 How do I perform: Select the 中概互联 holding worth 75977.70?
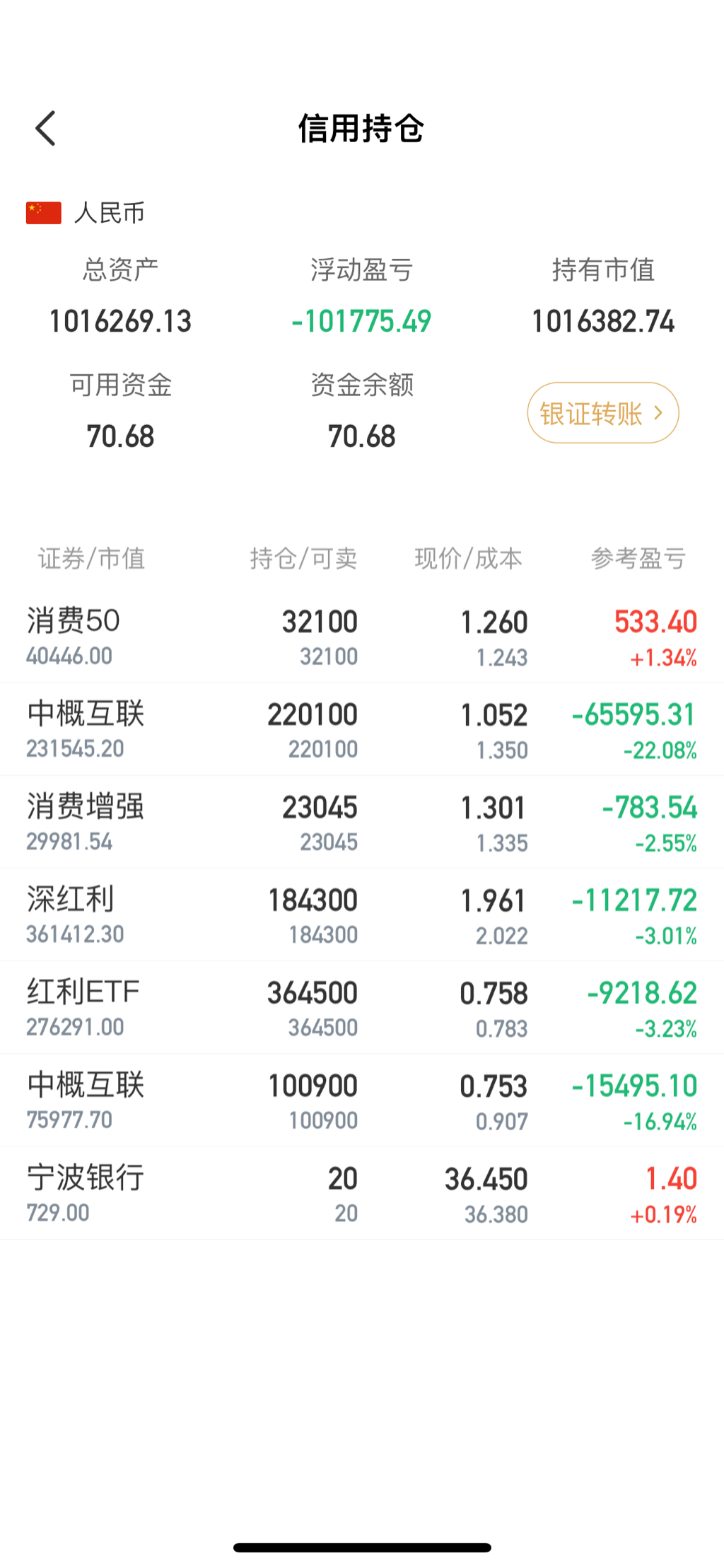(362, 1100)
